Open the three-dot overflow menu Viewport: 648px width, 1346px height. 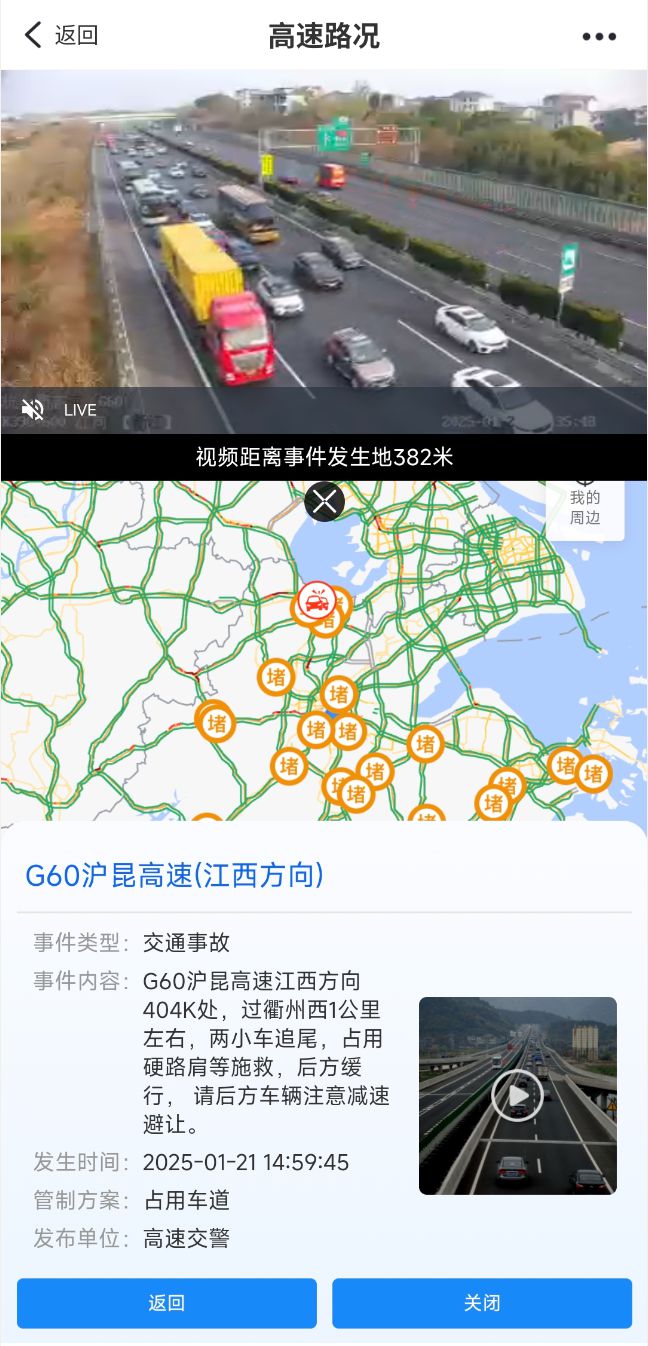coord(599,36)
